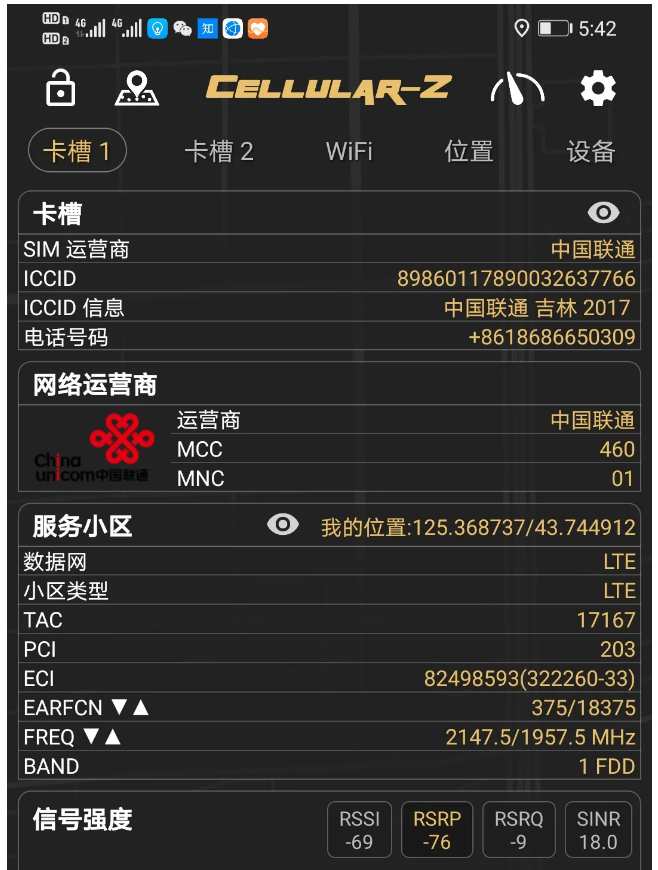Switch to the 卡槽 2 tab
658x870 pixels.
click(x=219, y=152)
